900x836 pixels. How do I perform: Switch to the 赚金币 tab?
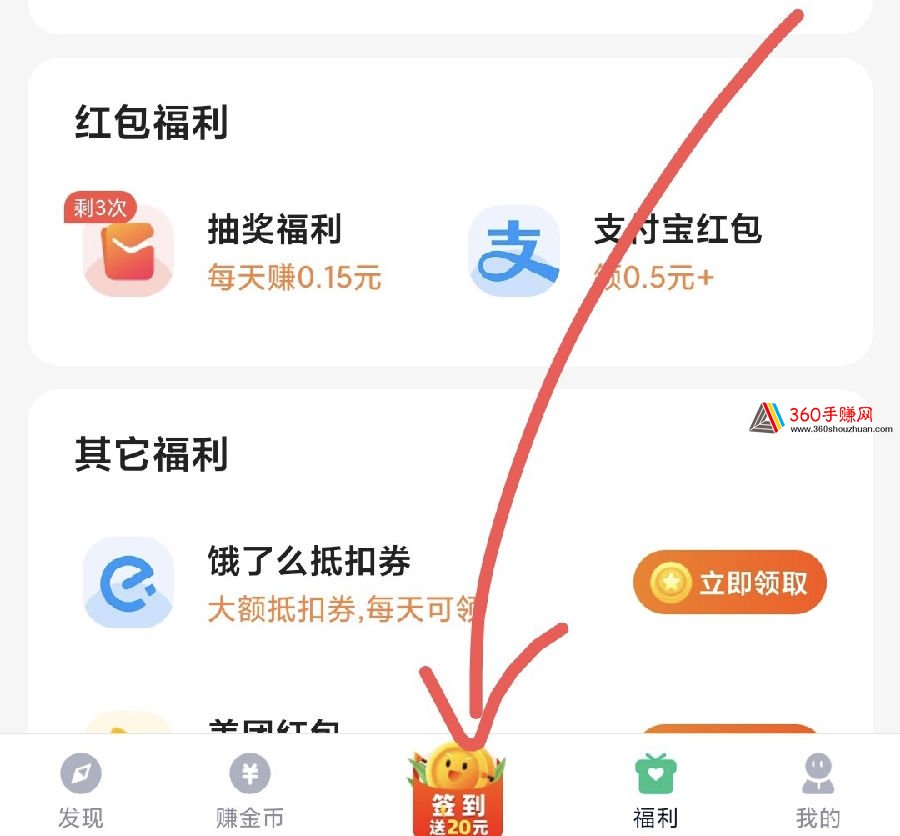[x=250, y=790]
